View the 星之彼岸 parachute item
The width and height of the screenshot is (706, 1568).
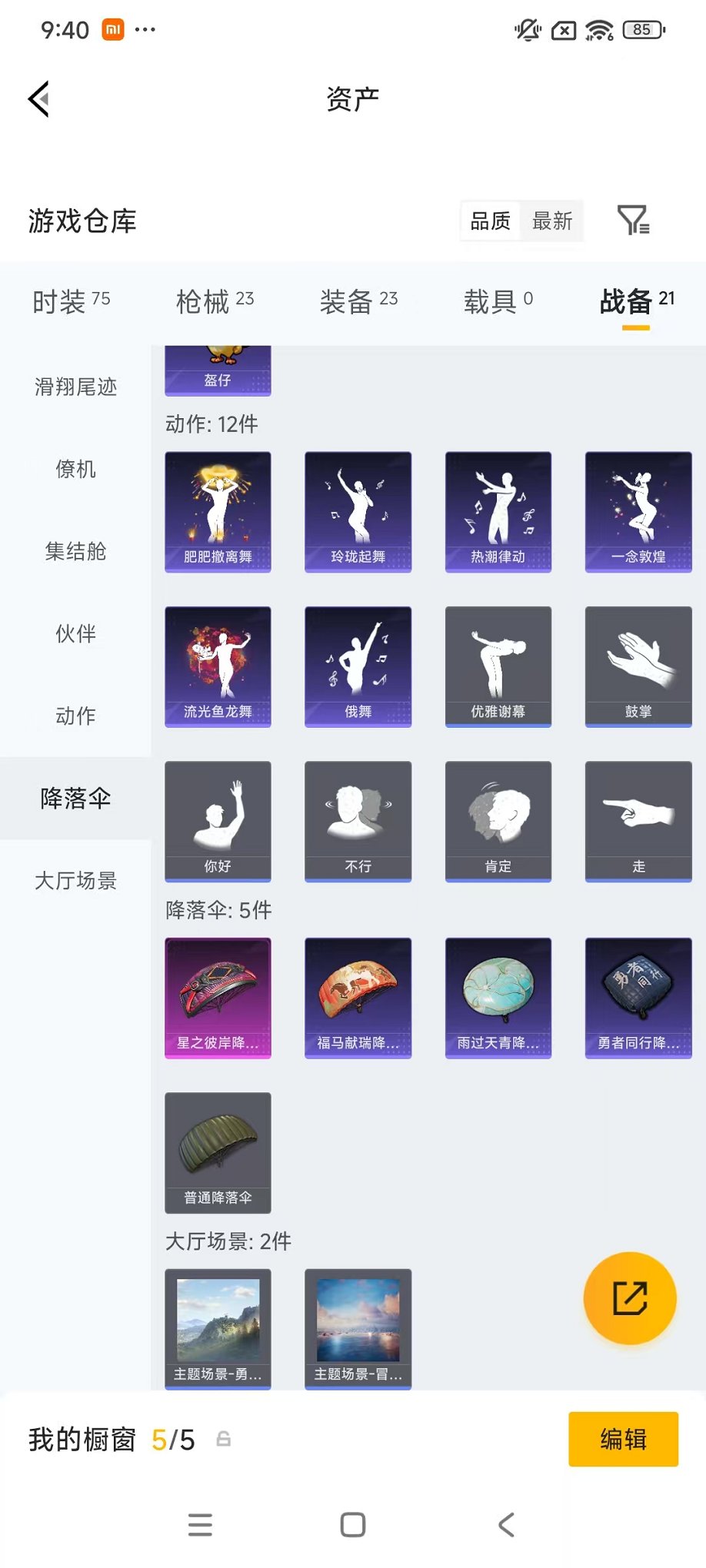tap(218, 997)
